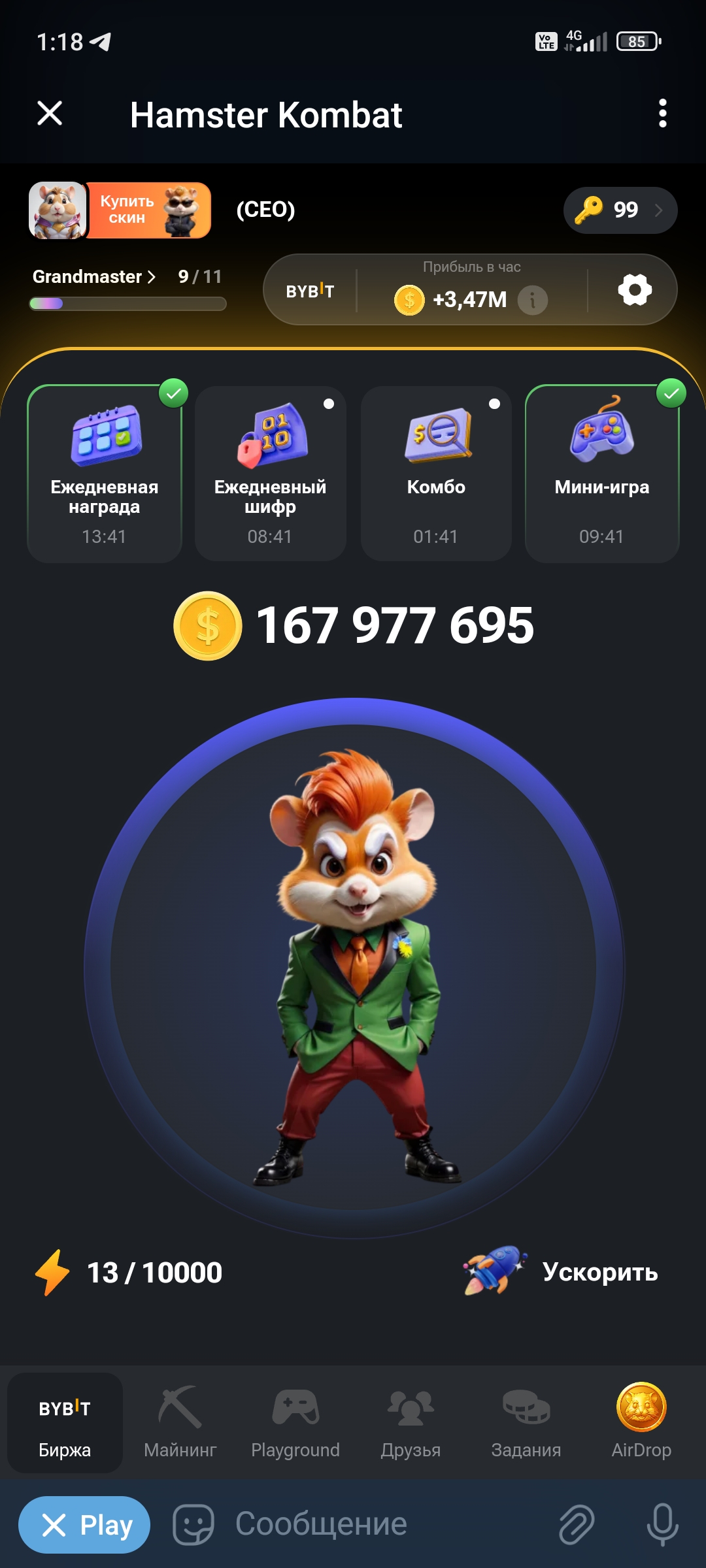Tap the hamster to earn coins
The image size is (706, 1568).
[353, 967]
